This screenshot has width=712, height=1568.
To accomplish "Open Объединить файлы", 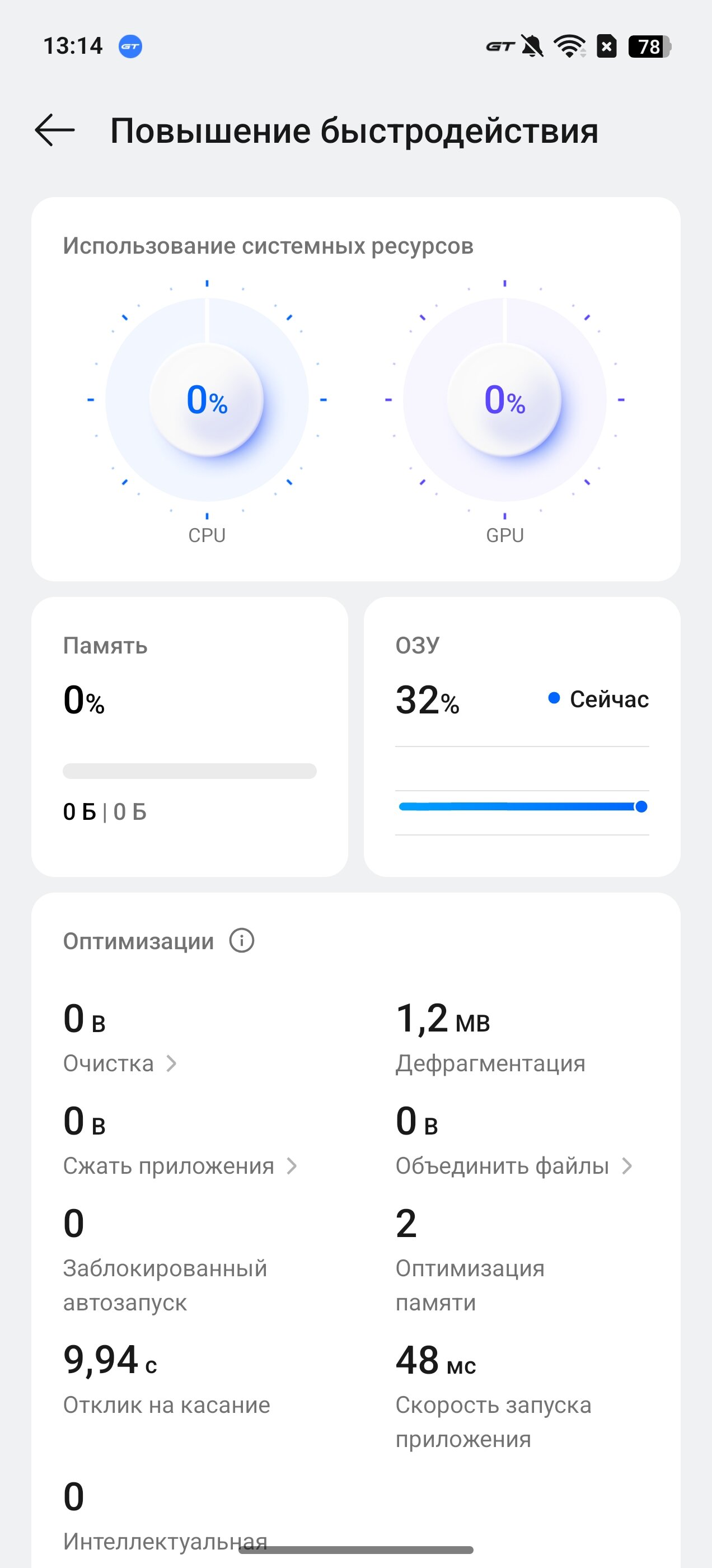I will pyautogui.click(x=514, y=1166).
